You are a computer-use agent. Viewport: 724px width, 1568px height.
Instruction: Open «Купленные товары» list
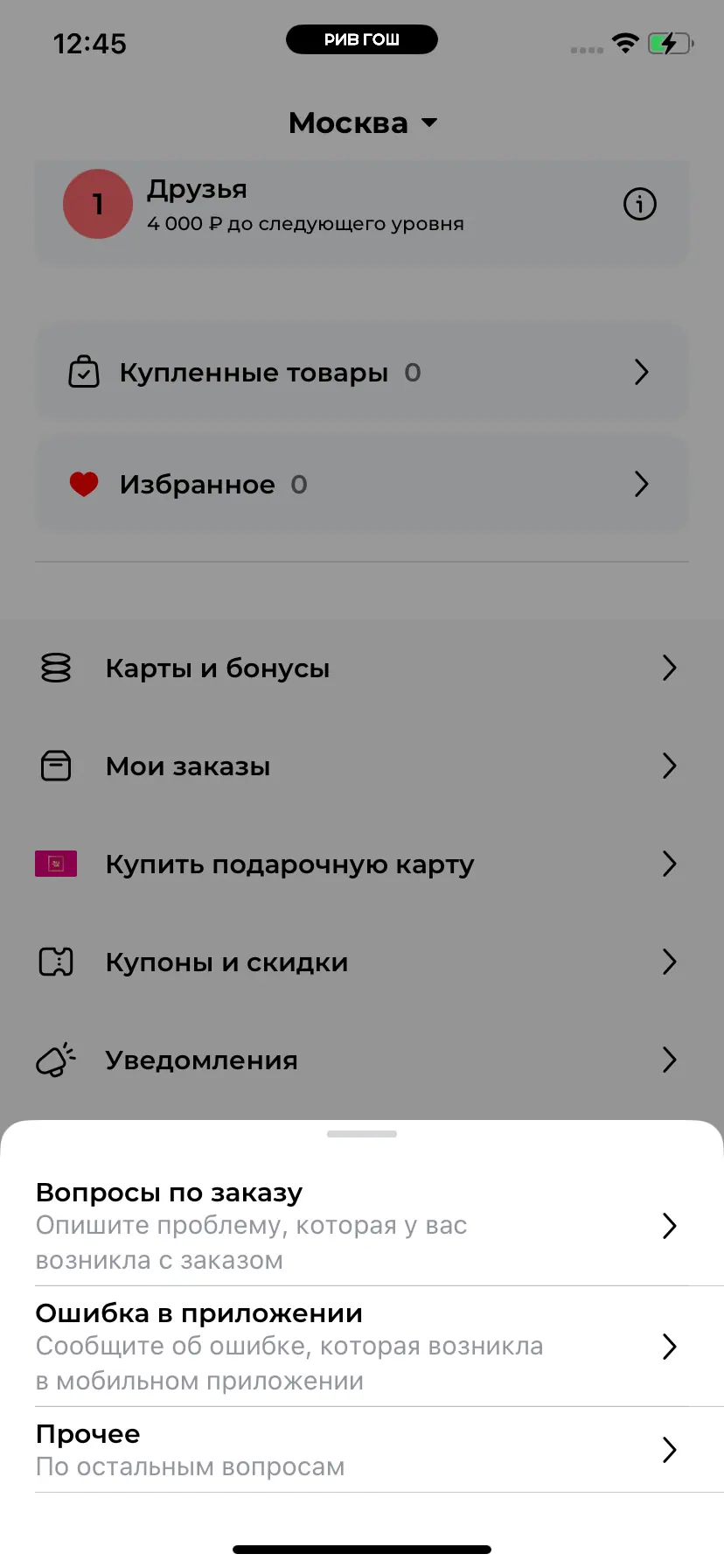[362, 373]
